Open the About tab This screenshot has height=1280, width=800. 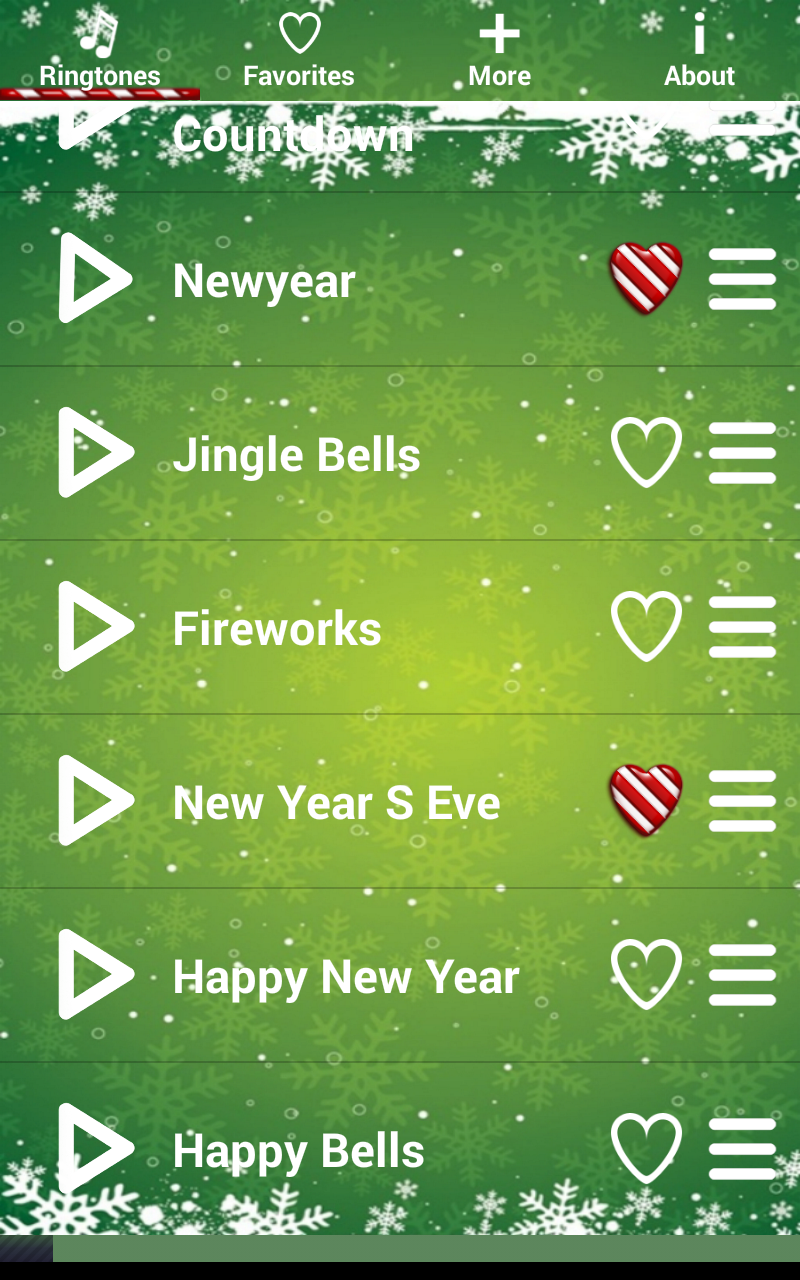699,50
